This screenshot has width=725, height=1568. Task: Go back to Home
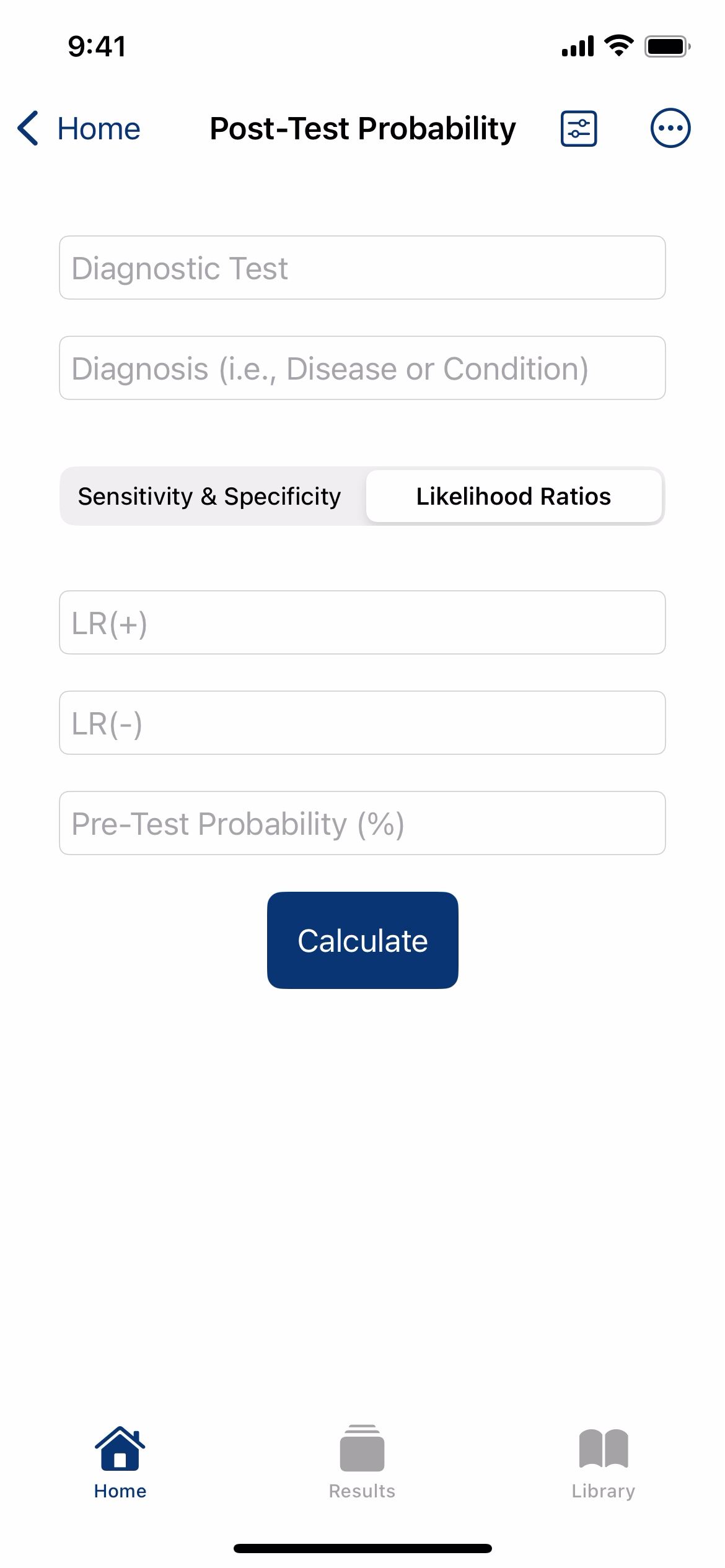click(79, 129)
